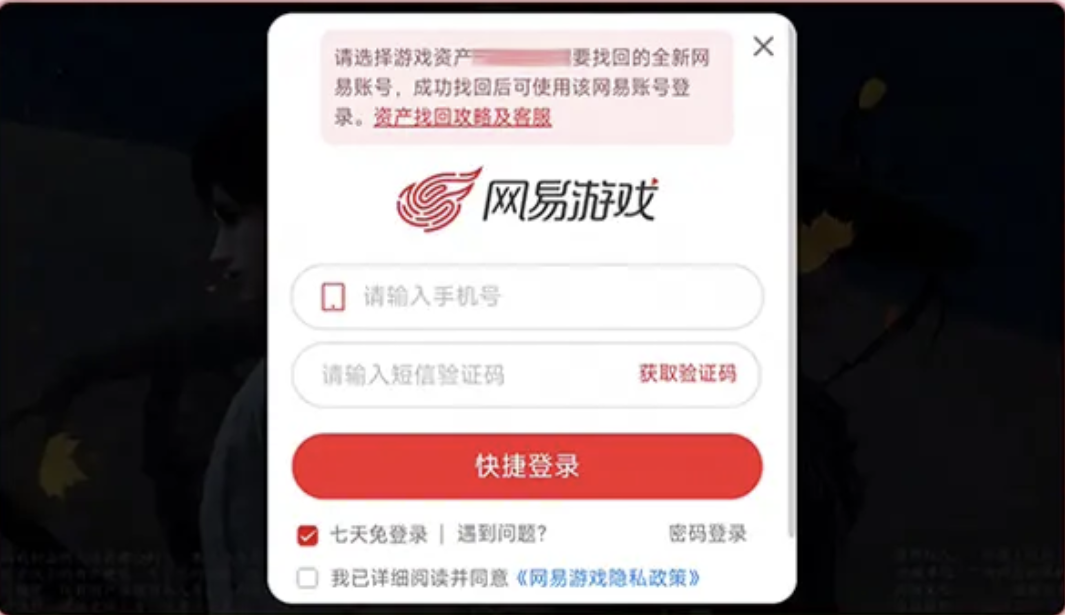Request a code with 获取验证码
Viewport: 1065px width, 615px height.
[687, 374]
